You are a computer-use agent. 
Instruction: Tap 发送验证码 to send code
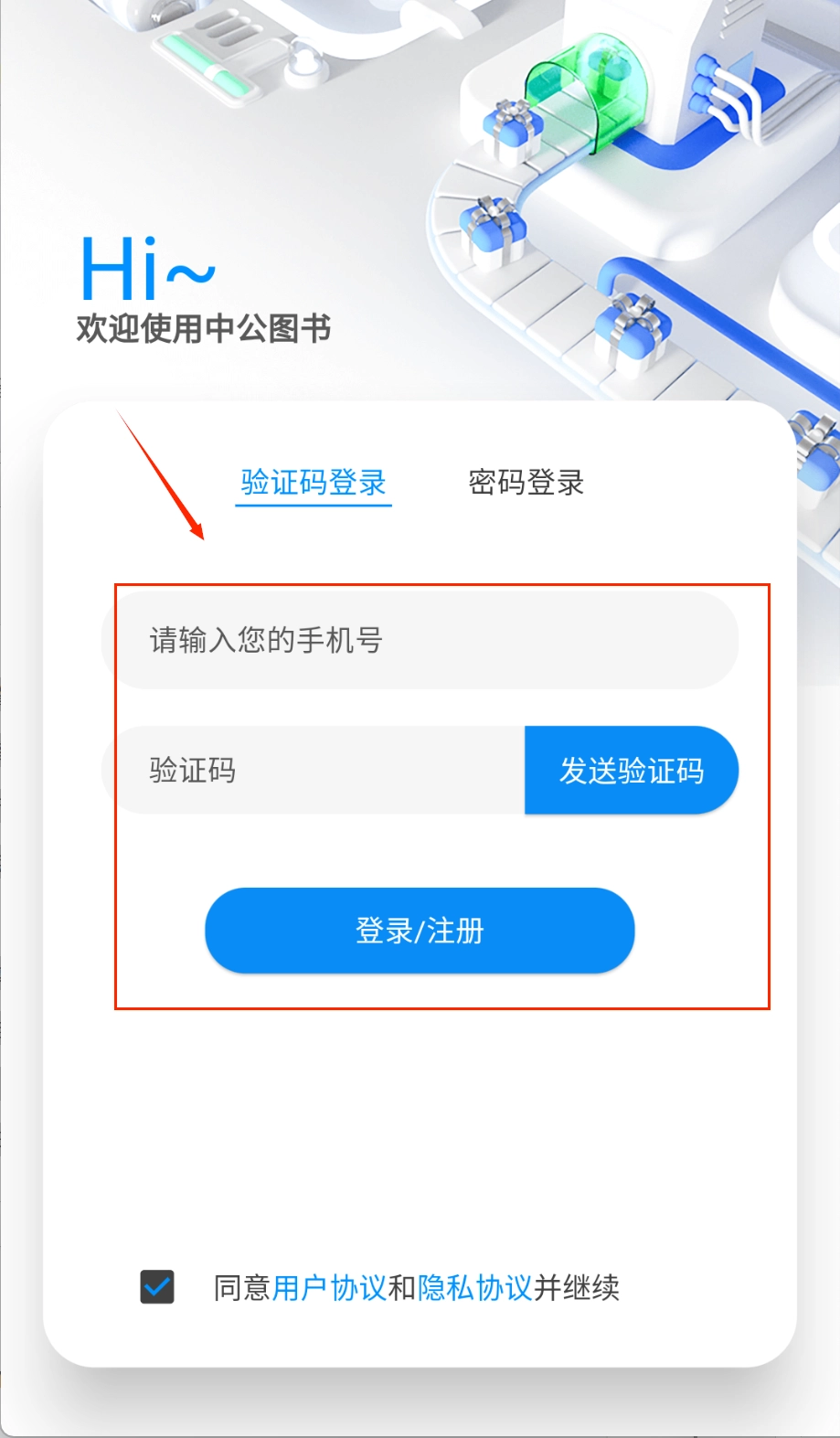pyautogui.click(x=631, y=770)
